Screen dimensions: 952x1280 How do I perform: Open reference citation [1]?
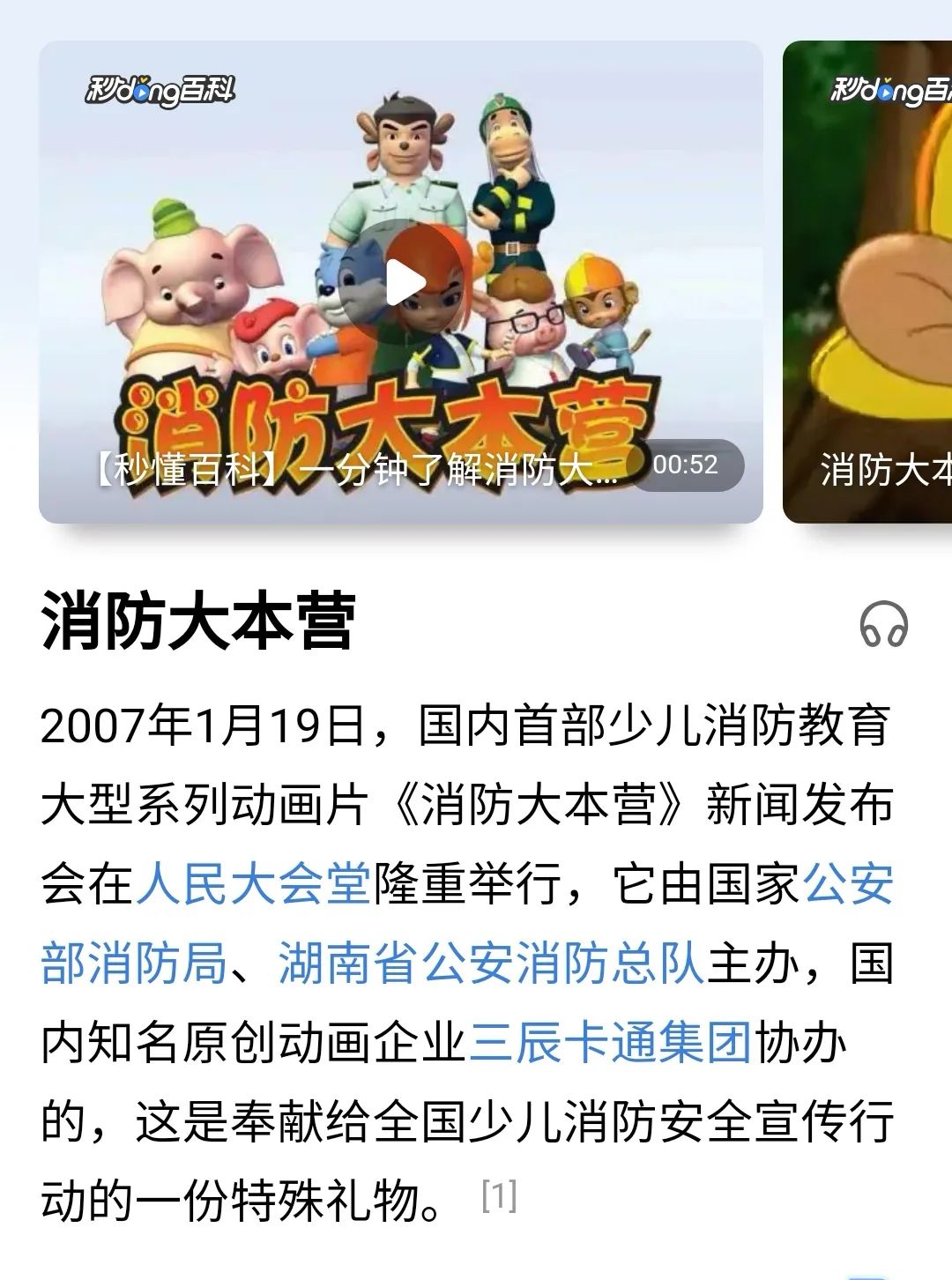pos(499,1196)
